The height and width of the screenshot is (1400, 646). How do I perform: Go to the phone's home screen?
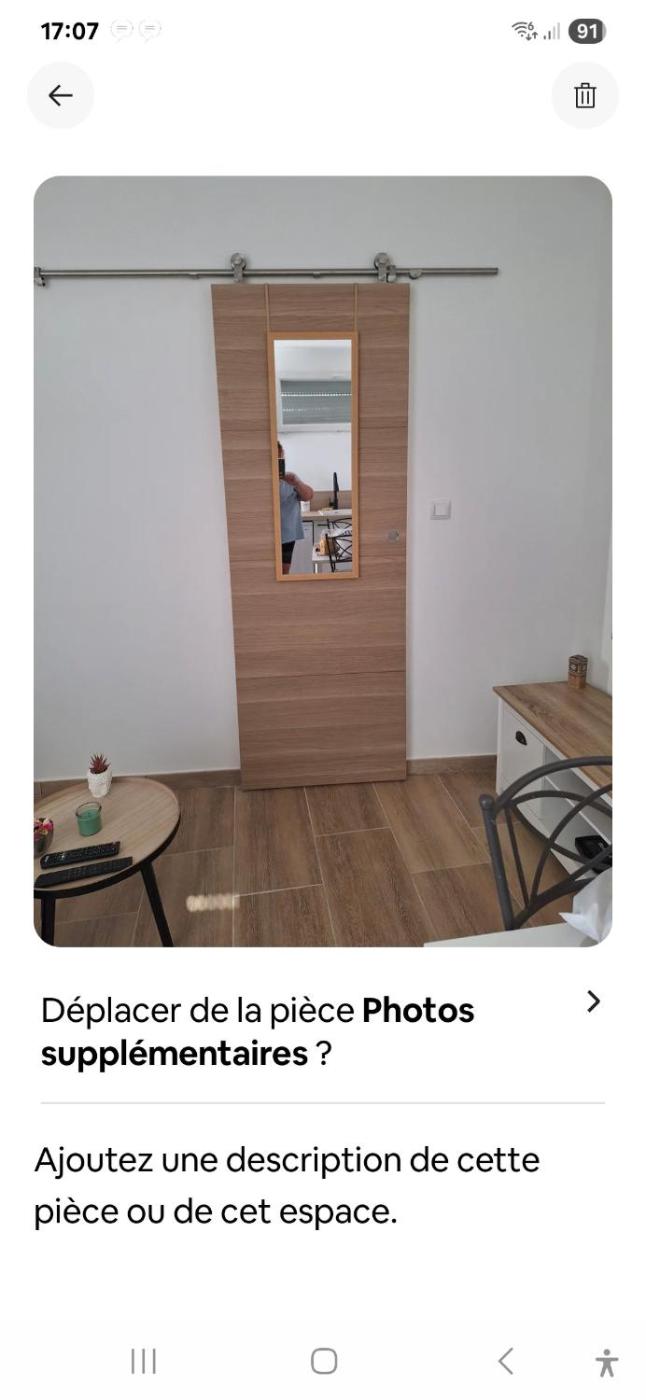324,1361
